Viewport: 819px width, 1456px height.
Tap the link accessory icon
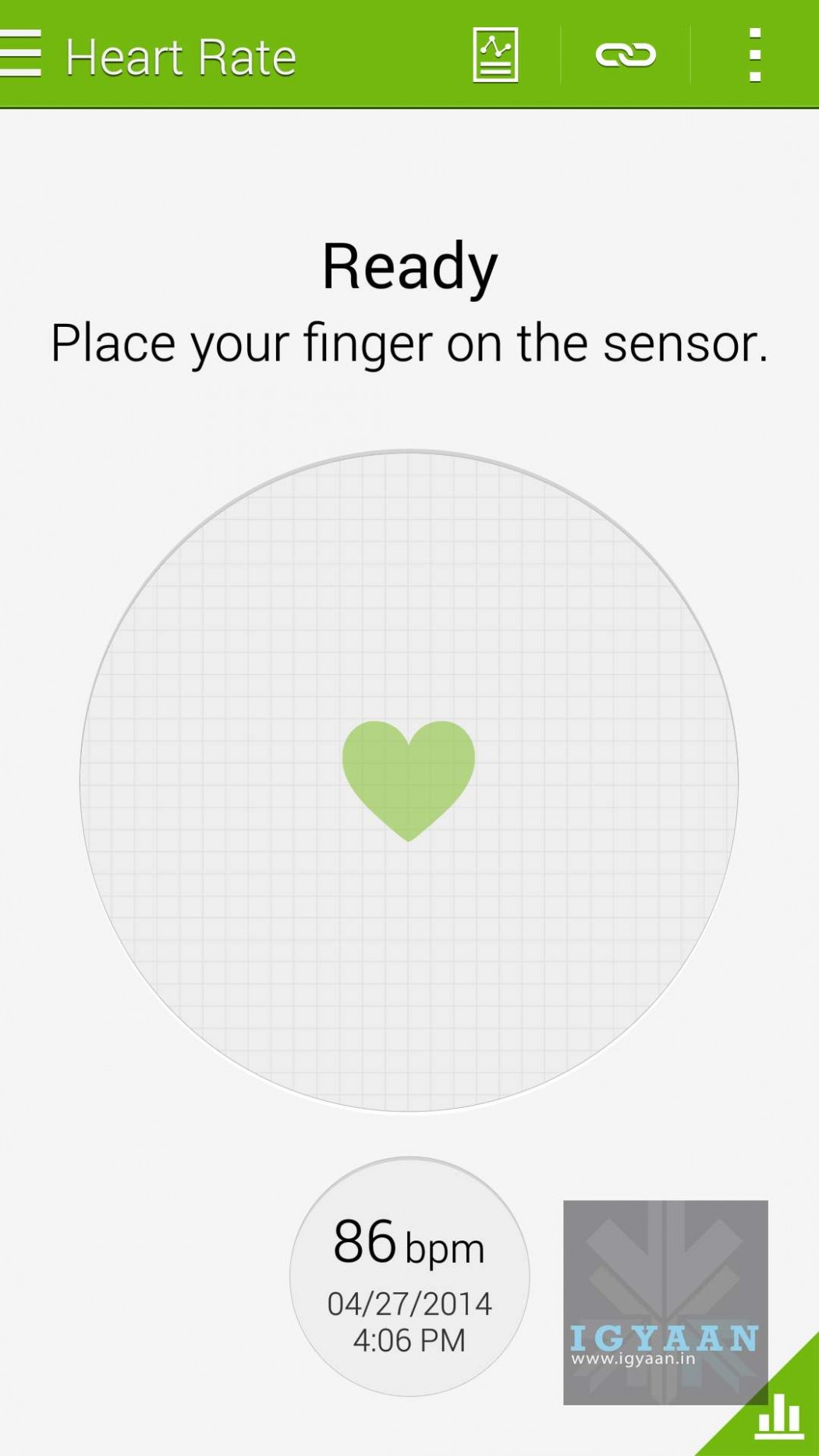(x=626, y=55)
